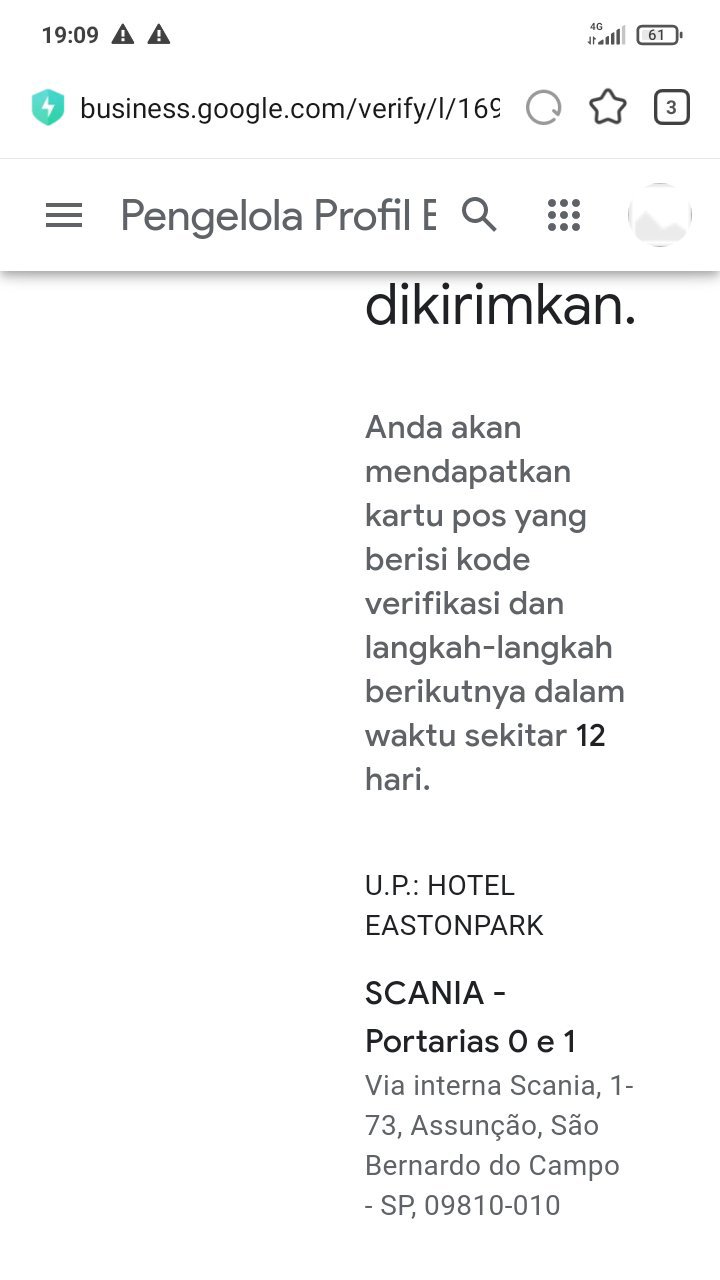Open the Google apps grid

pos(564,215)
